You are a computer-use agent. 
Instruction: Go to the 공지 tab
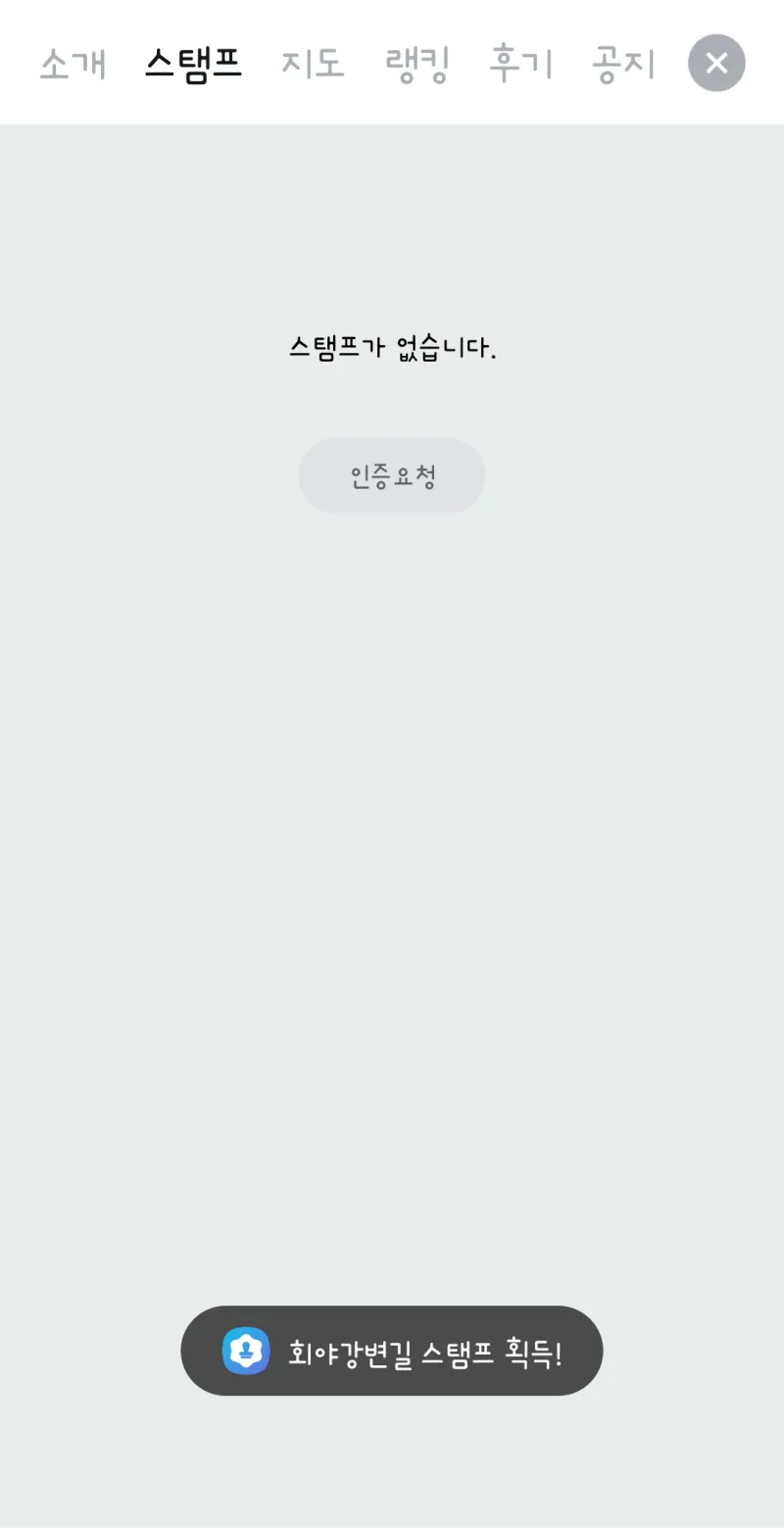point(623,64)
